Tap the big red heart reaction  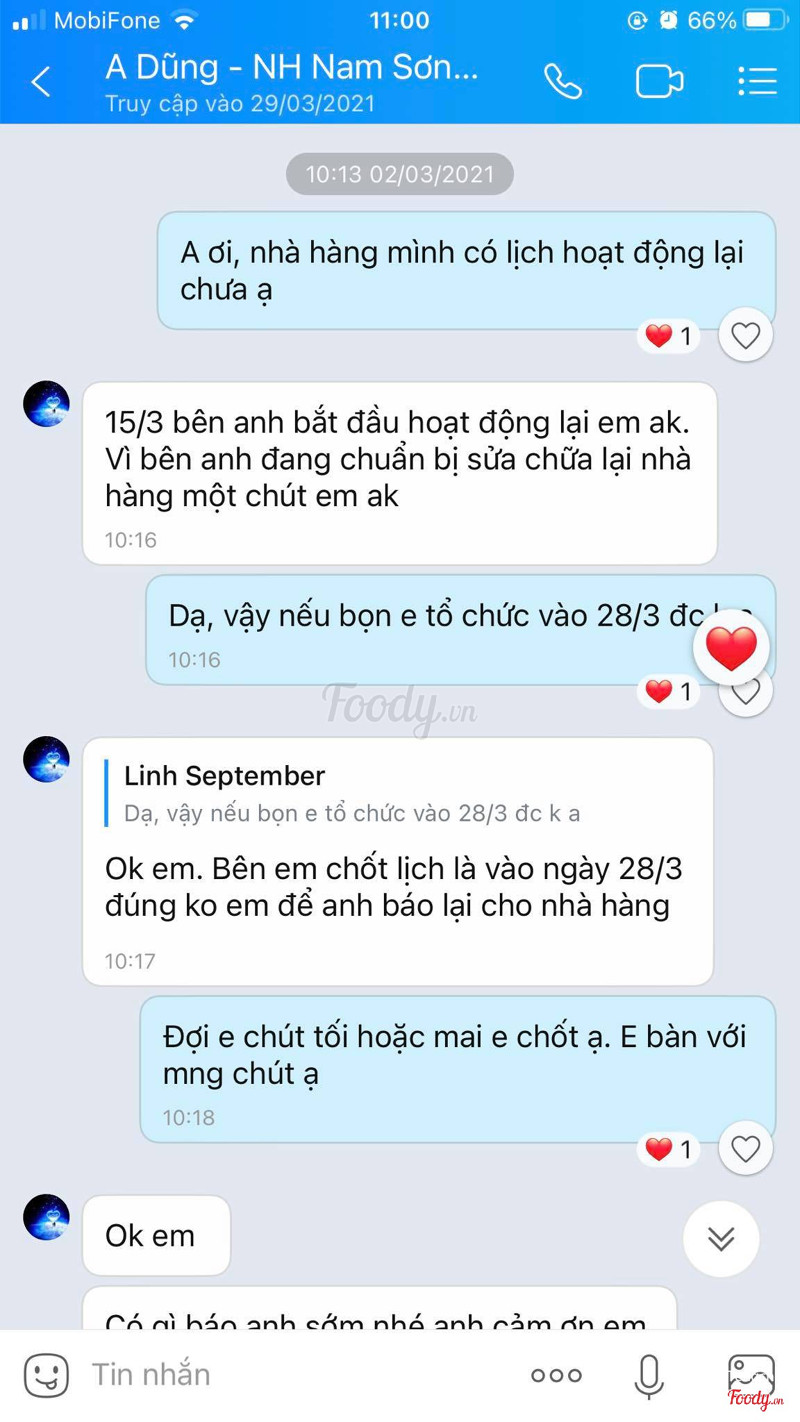pos(731,649)
